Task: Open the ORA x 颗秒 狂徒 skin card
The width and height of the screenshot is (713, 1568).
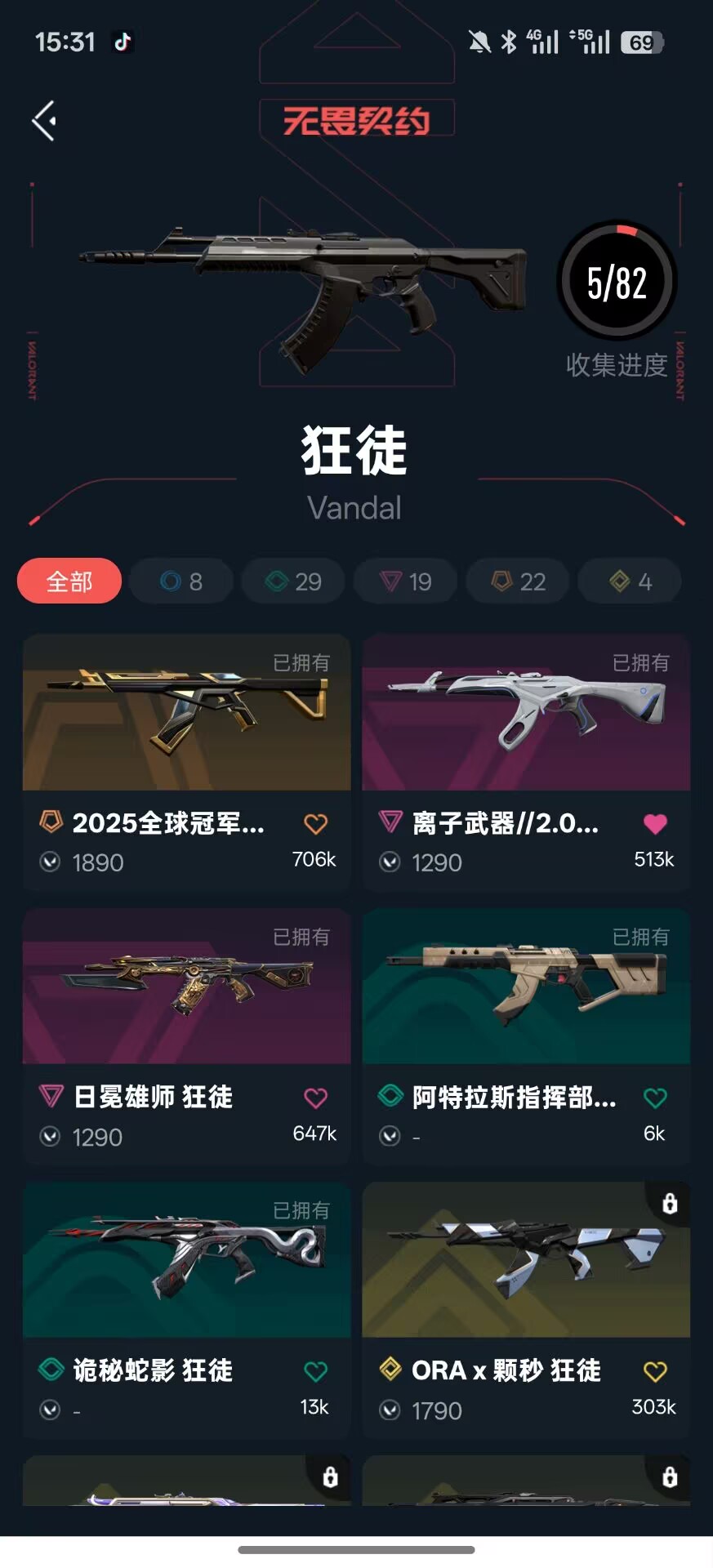Action: (526, 1310)
